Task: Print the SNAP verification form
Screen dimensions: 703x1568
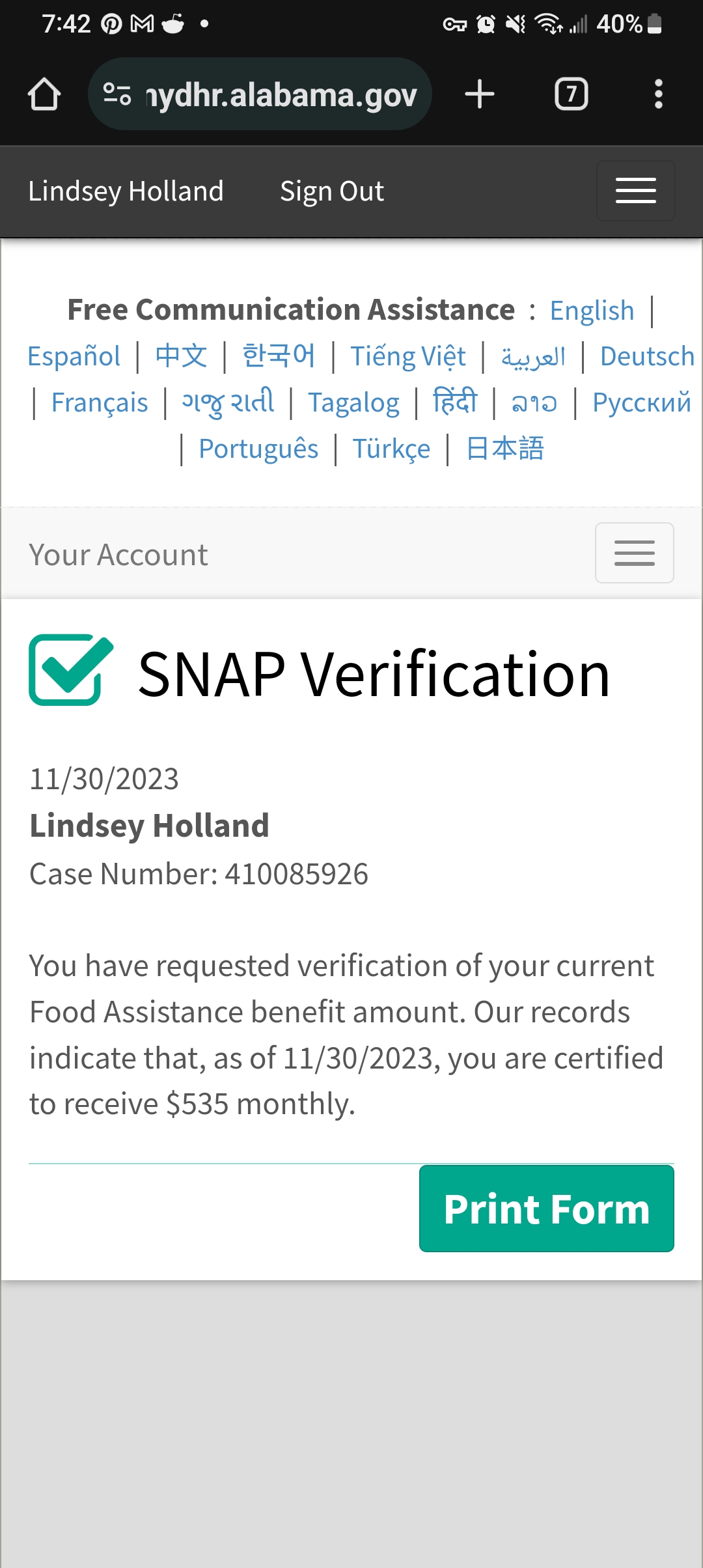Action: [x=547, y=1209]
